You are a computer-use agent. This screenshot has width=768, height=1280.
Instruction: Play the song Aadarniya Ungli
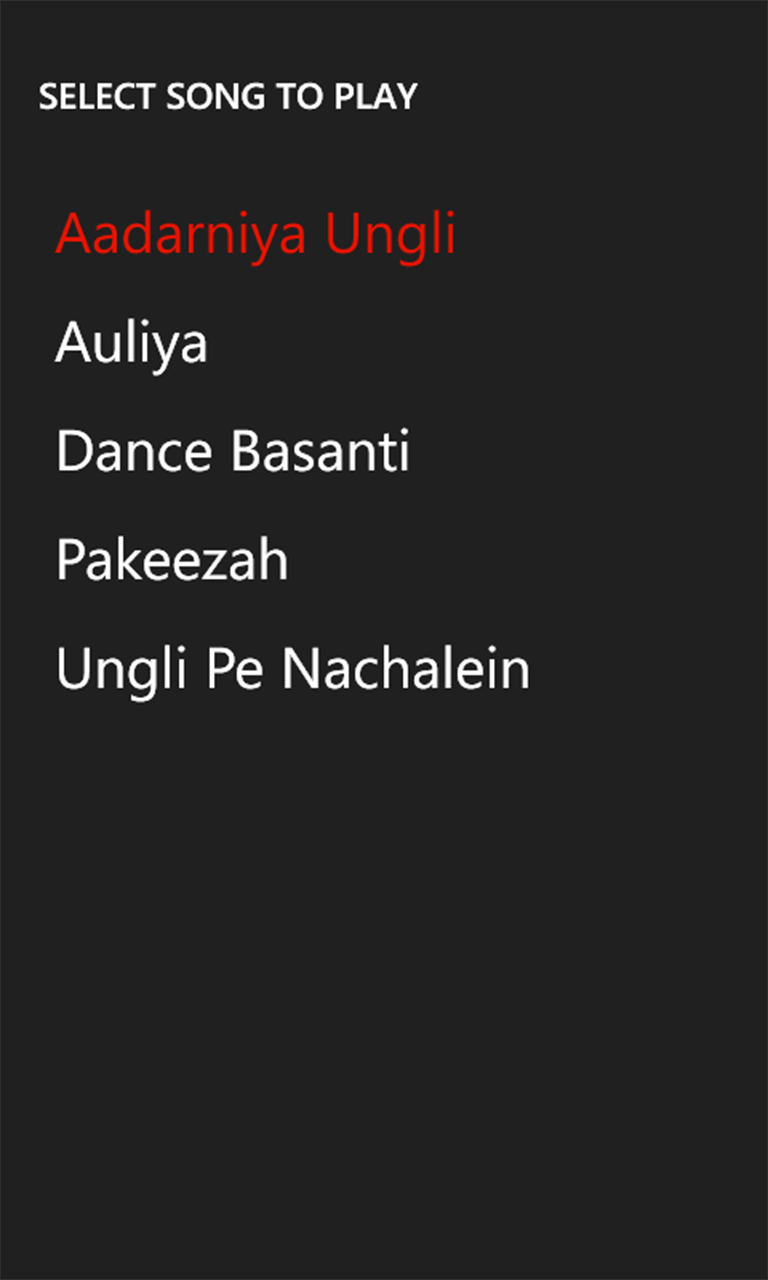tap(255, 236)
